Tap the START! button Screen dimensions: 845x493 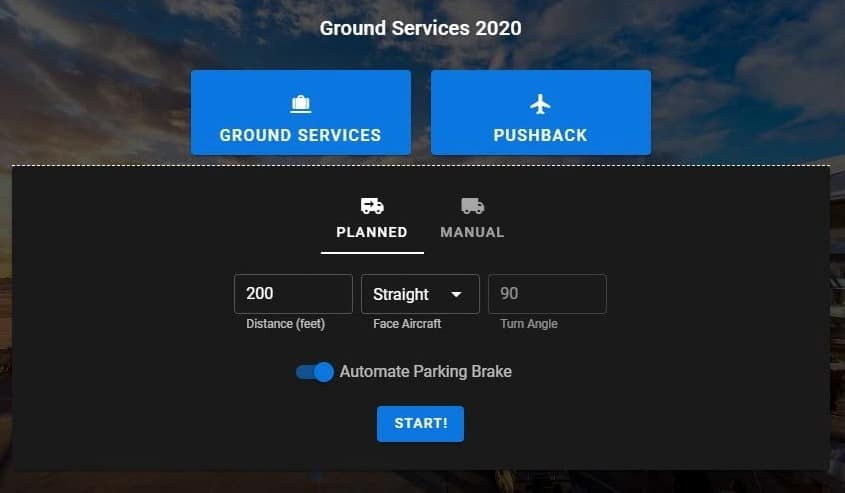click(420, 423)
